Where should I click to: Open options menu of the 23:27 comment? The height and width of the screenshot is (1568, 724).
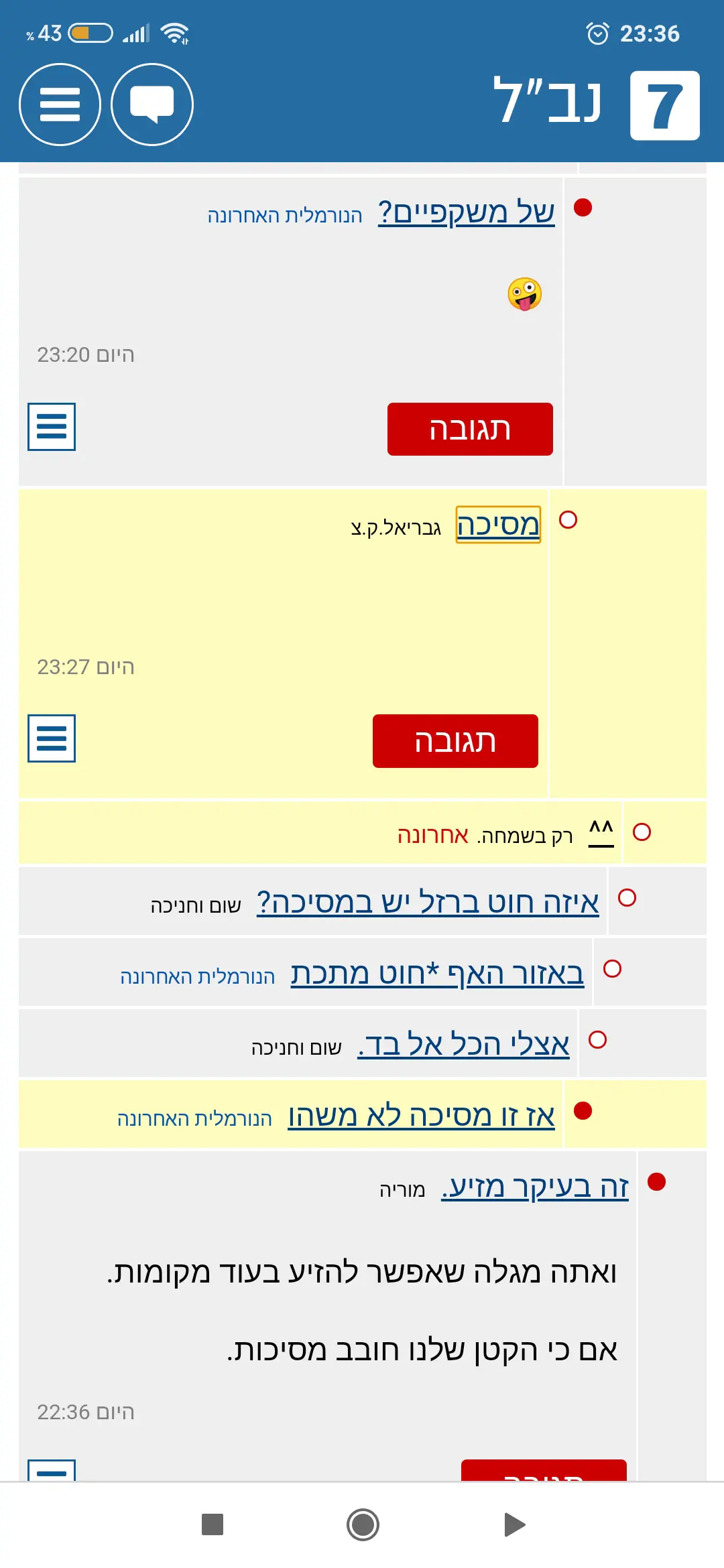52,738
